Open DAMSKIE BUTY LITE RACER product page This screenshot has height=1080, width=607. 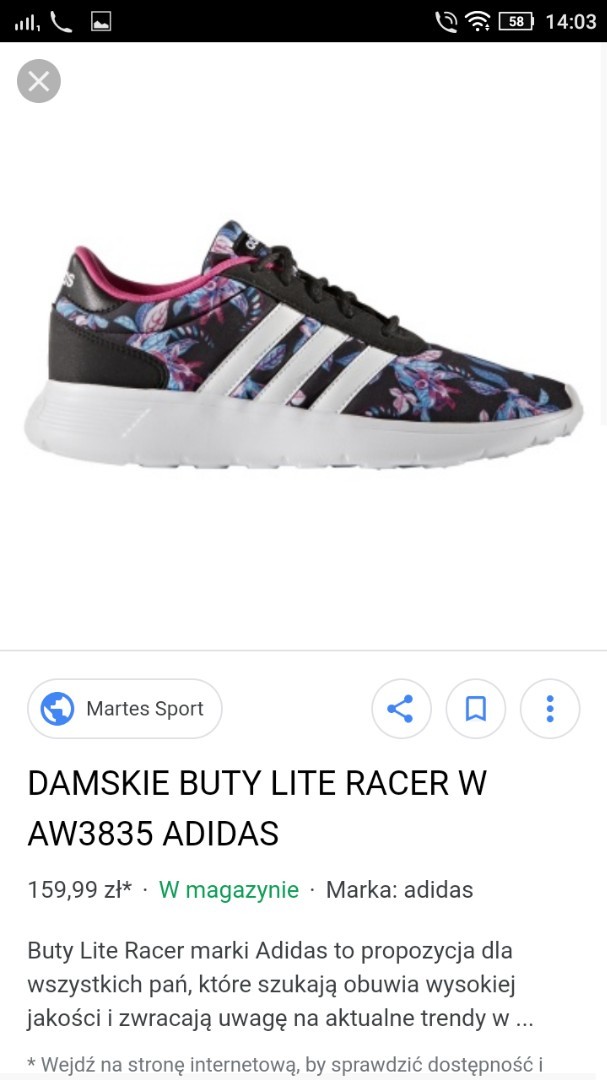(257, 808)
